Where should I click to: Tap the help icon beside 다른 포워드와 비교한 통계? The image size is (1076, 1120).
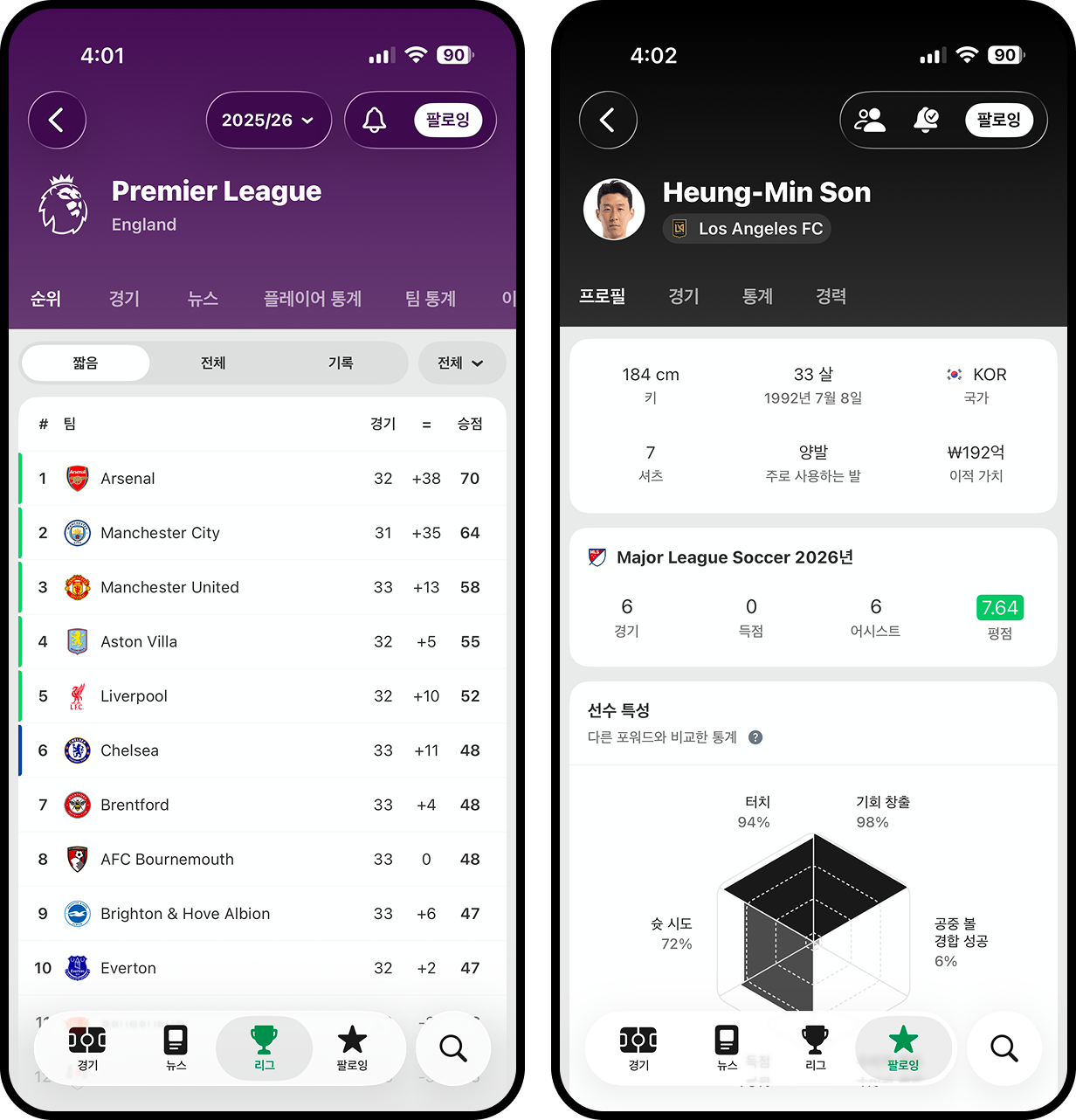[x=755, y=737]
